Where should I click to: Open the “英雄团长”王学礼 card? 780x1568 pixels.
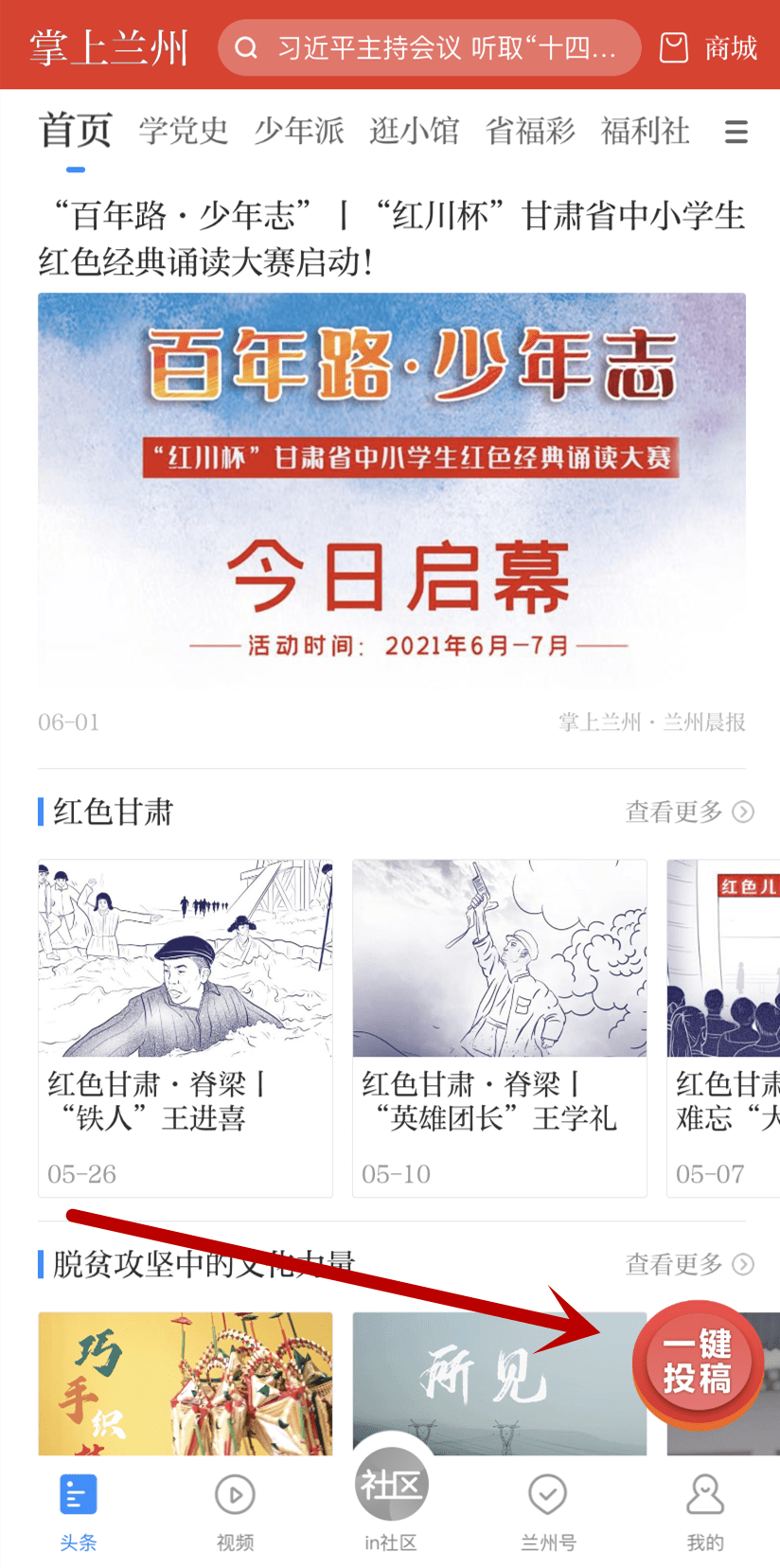(500, 1027)
